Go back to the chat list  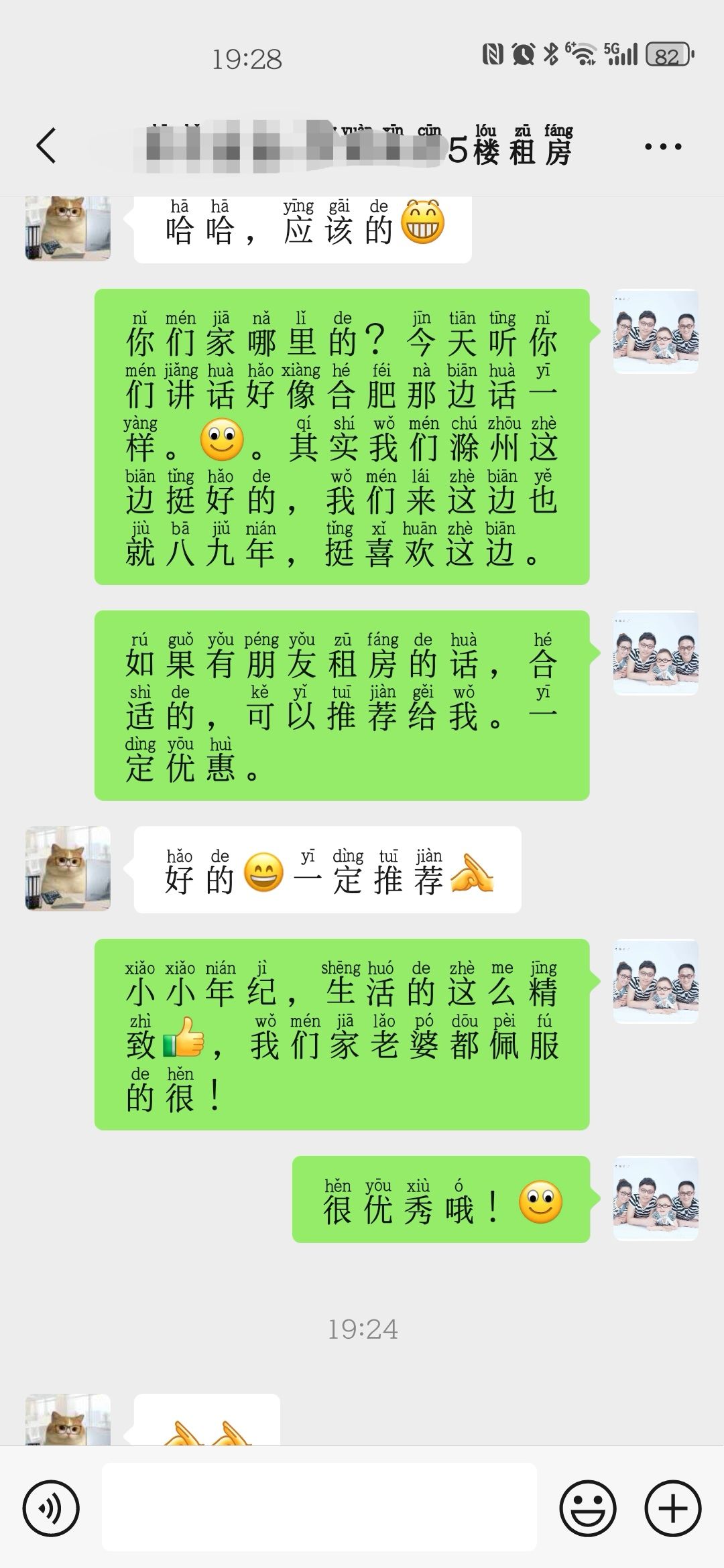pyautogui.click(x=46, y=146)
